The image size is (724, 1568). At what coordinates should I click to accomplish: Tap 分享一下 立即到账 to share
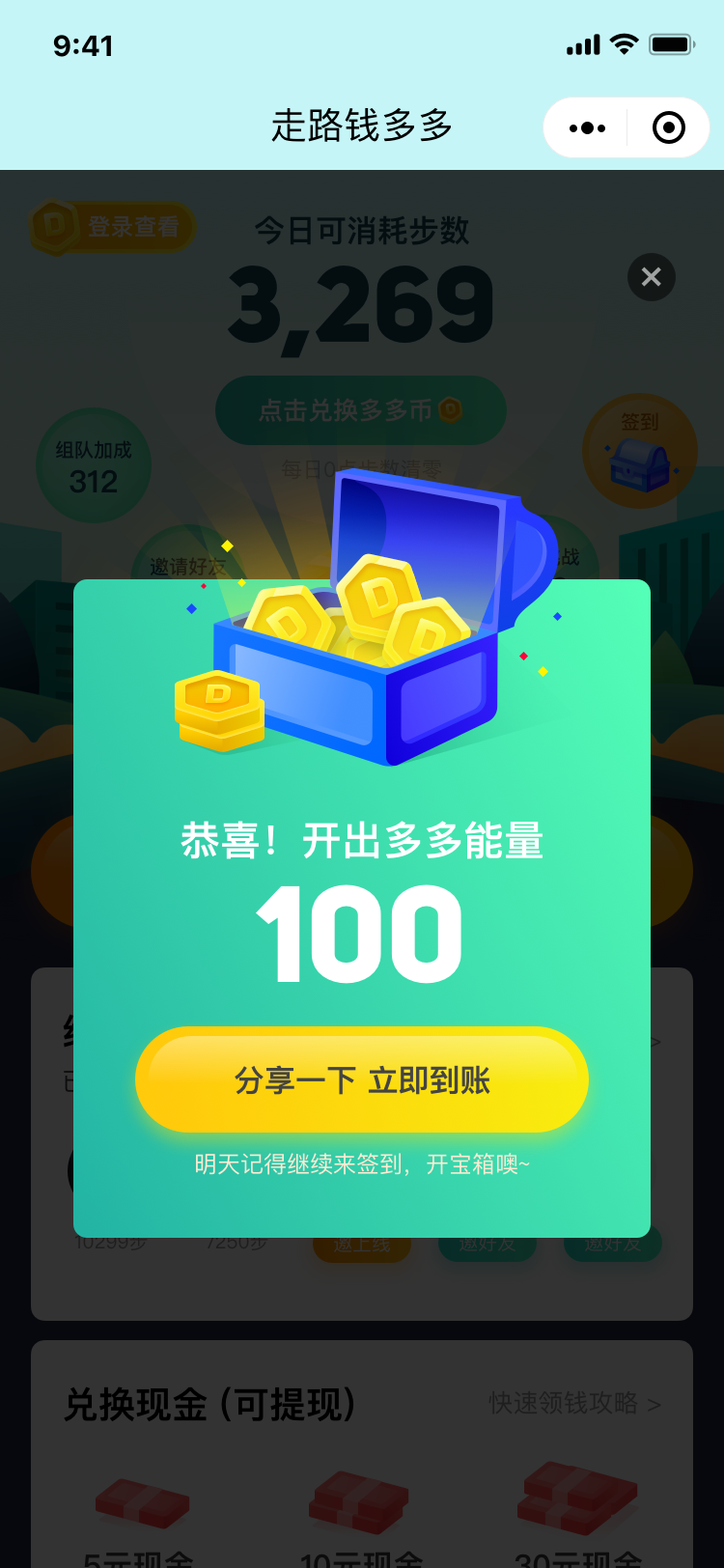tap(362, 1079)
